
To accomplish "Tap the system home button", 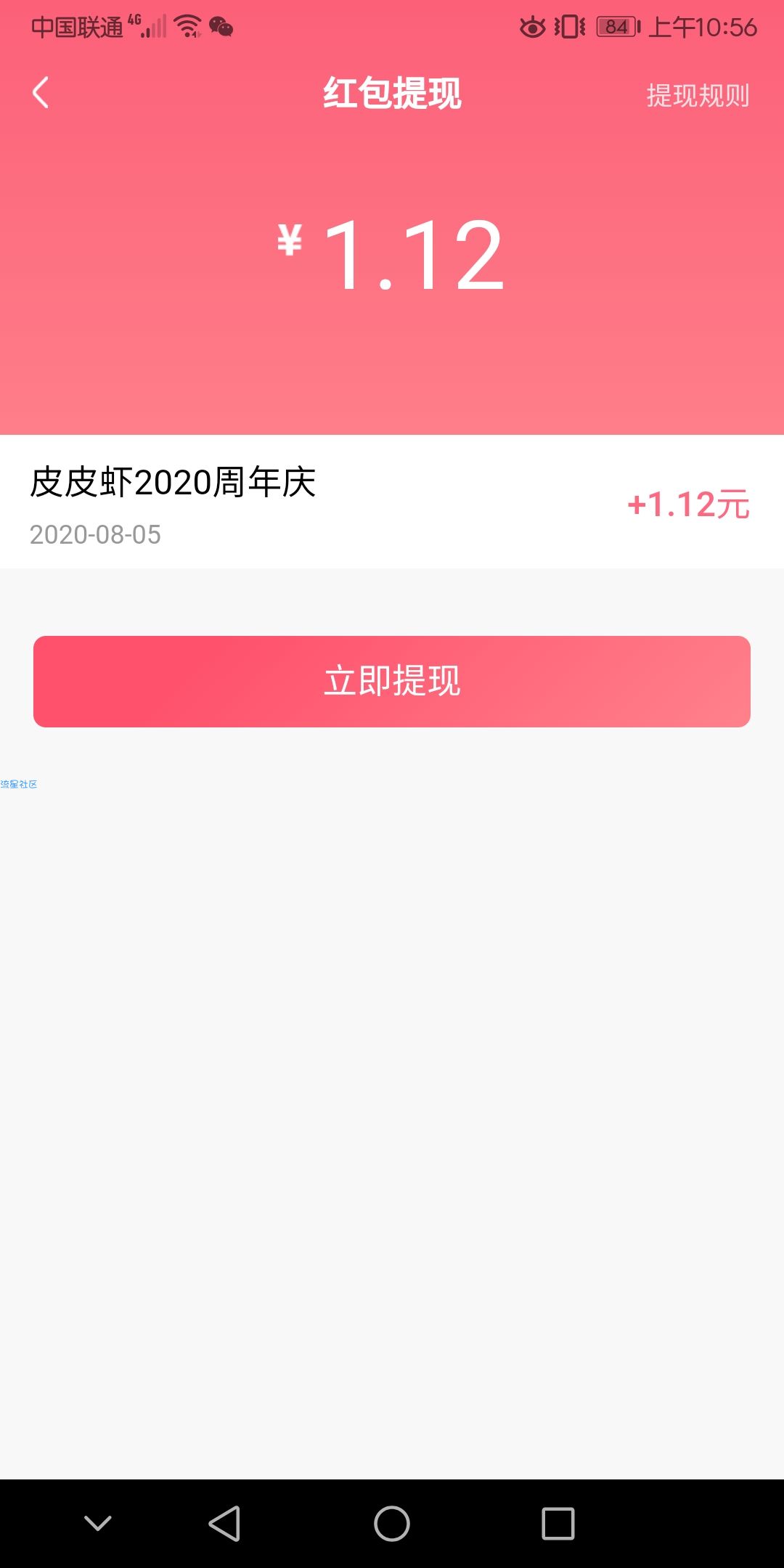I will [x=392, y=1523].
